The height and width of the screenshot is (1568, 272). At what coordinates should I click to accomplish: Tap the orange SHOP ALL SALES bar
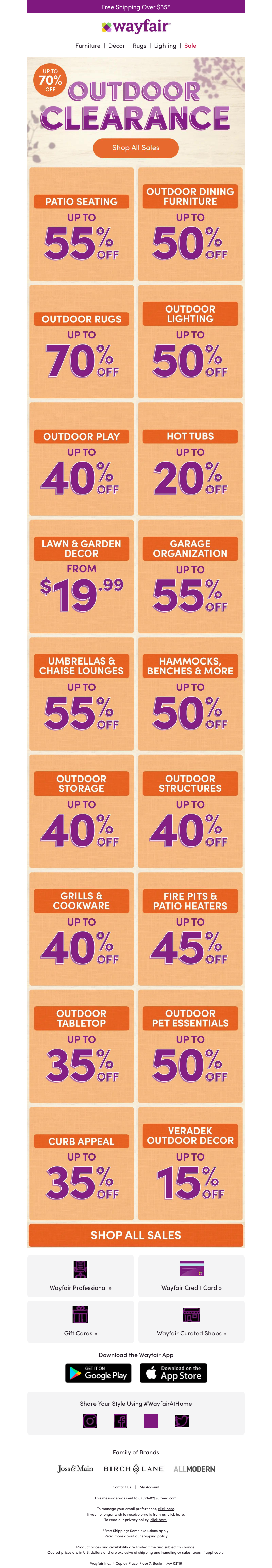136,1235
